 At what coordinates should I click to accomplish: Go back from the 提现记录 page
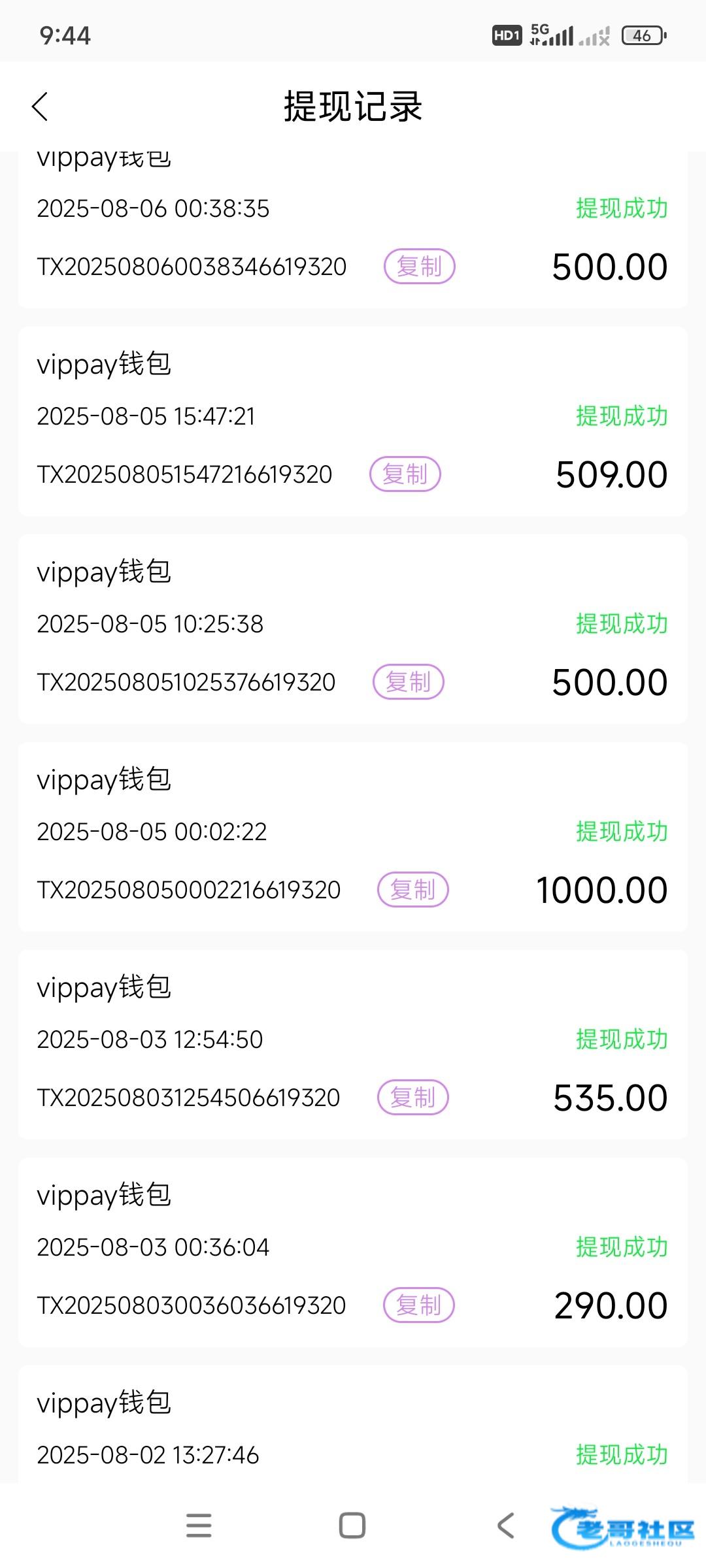pos(40,106)
